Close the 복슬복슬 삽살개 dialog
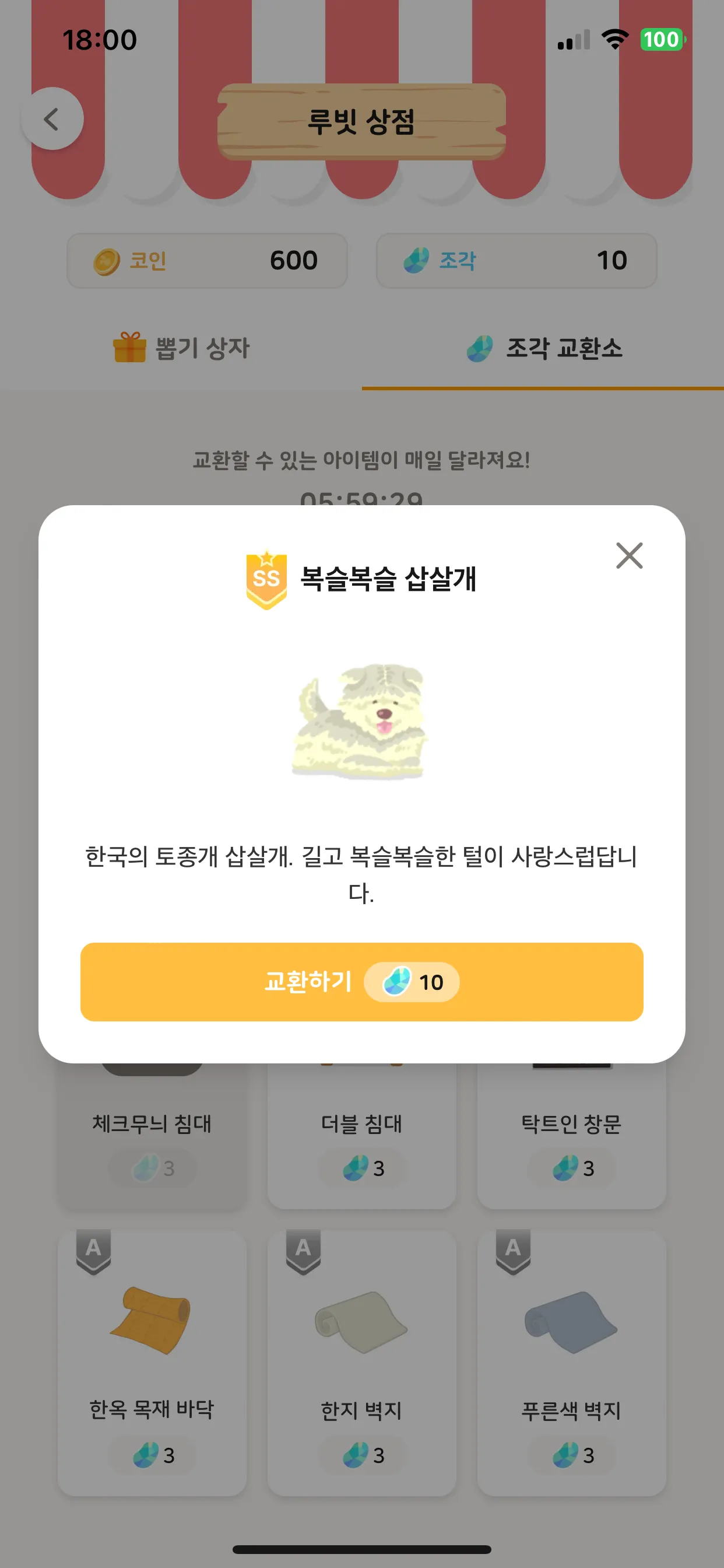The width and height of the screenshot is (724, 1568). pos(629,556)
